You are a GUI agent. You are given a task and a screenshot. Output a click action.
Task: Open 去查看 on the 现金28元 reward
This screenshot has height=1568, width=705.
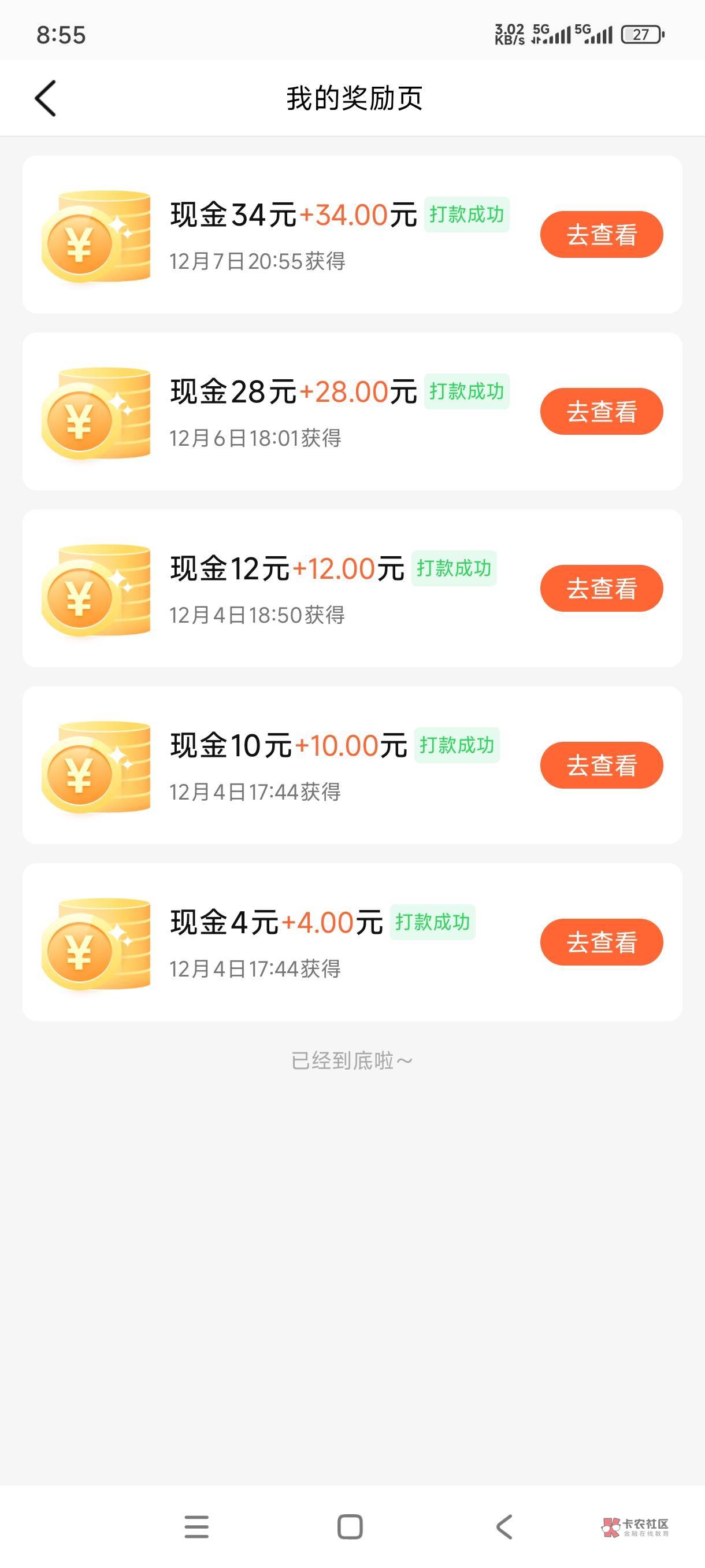(601, 412)
